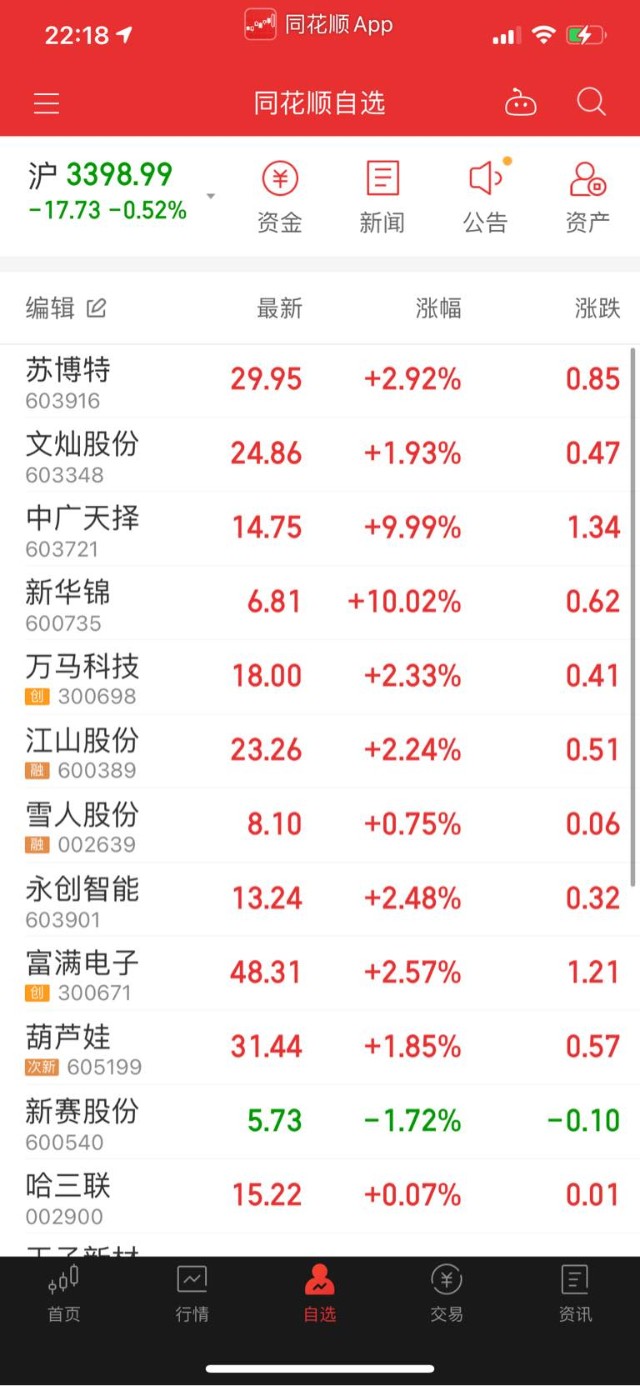
Task: Sort the list by 涨幅 column
Action: point(438,308)
